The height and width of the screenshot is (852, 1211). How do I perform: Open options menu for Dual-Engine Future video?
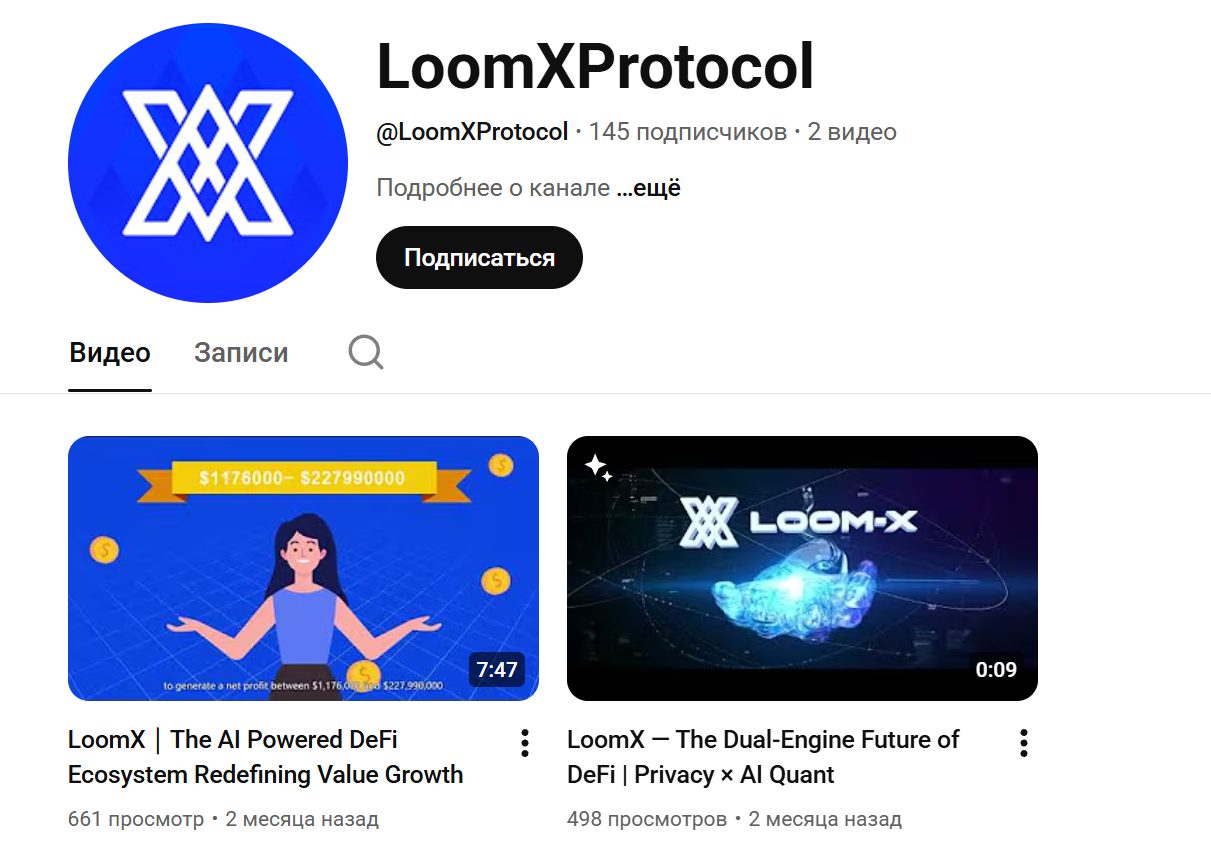click(1023, 743)
